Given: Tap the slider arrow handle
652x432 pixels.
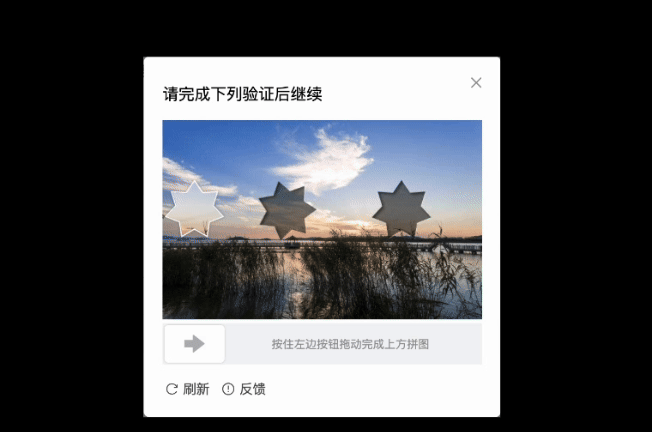Looking at the screenshot, I should tap(195, 344).
